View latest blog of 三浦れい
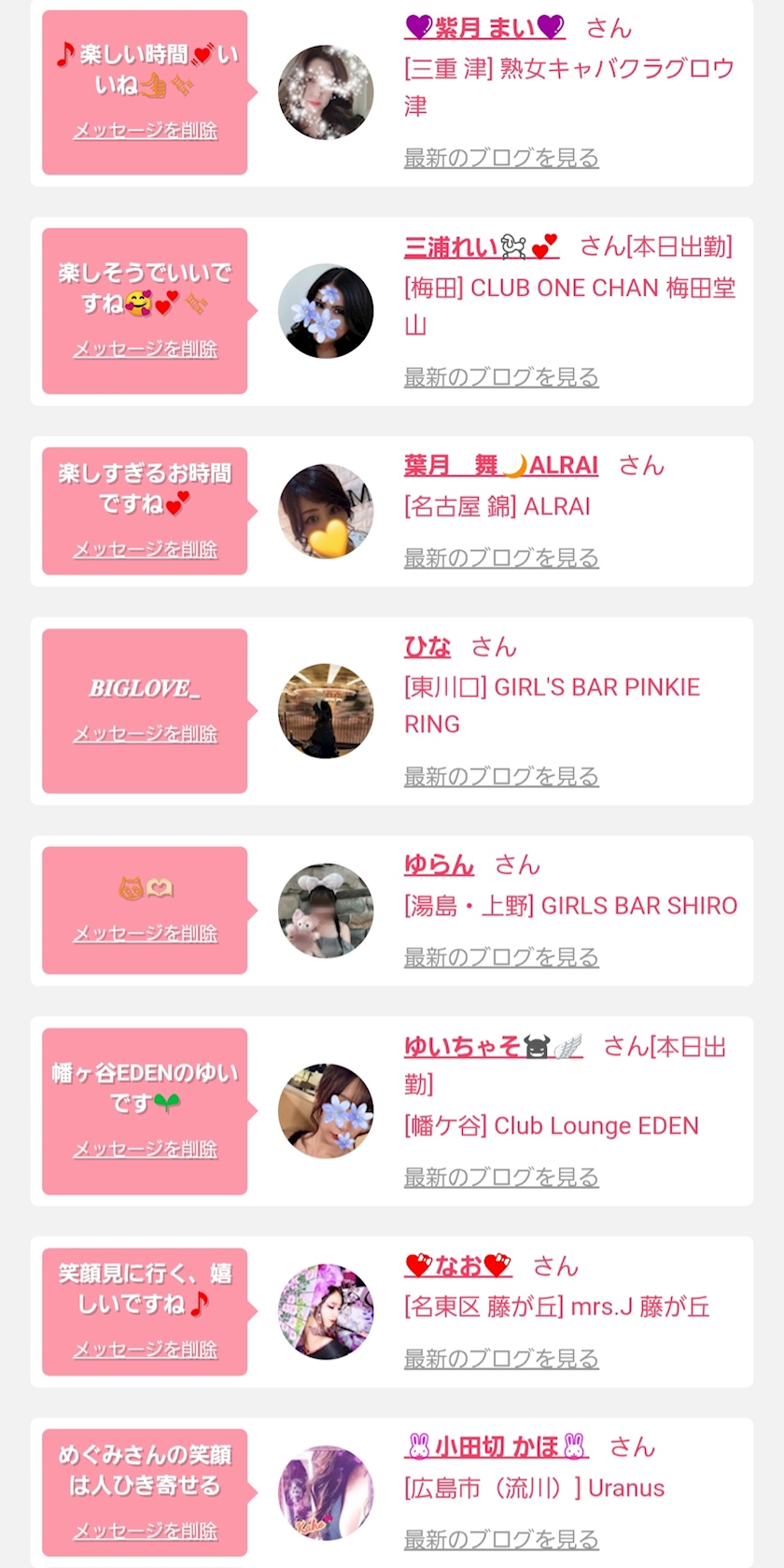The width and height of the screenshot is (784, 1568). 500,377
